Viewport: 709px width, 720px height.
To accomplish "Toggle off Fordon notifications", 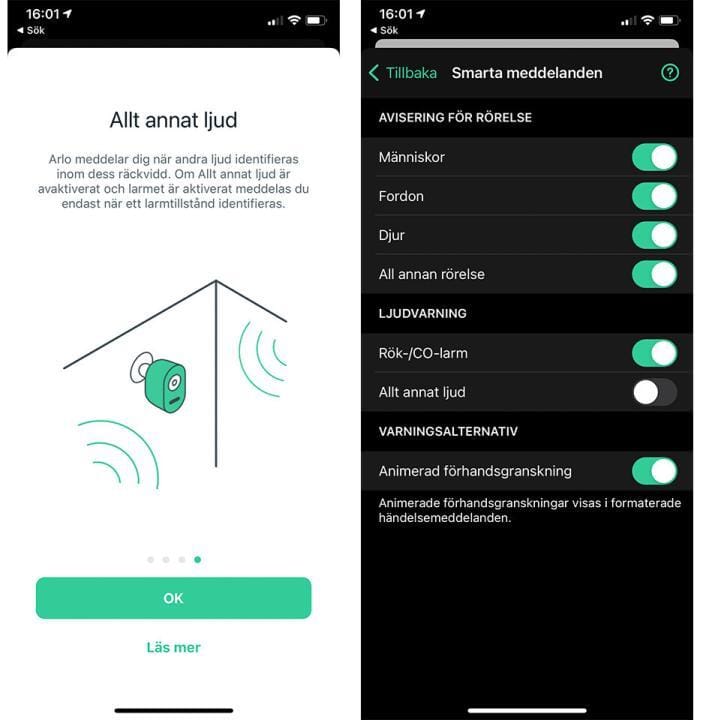I will 654,196.
